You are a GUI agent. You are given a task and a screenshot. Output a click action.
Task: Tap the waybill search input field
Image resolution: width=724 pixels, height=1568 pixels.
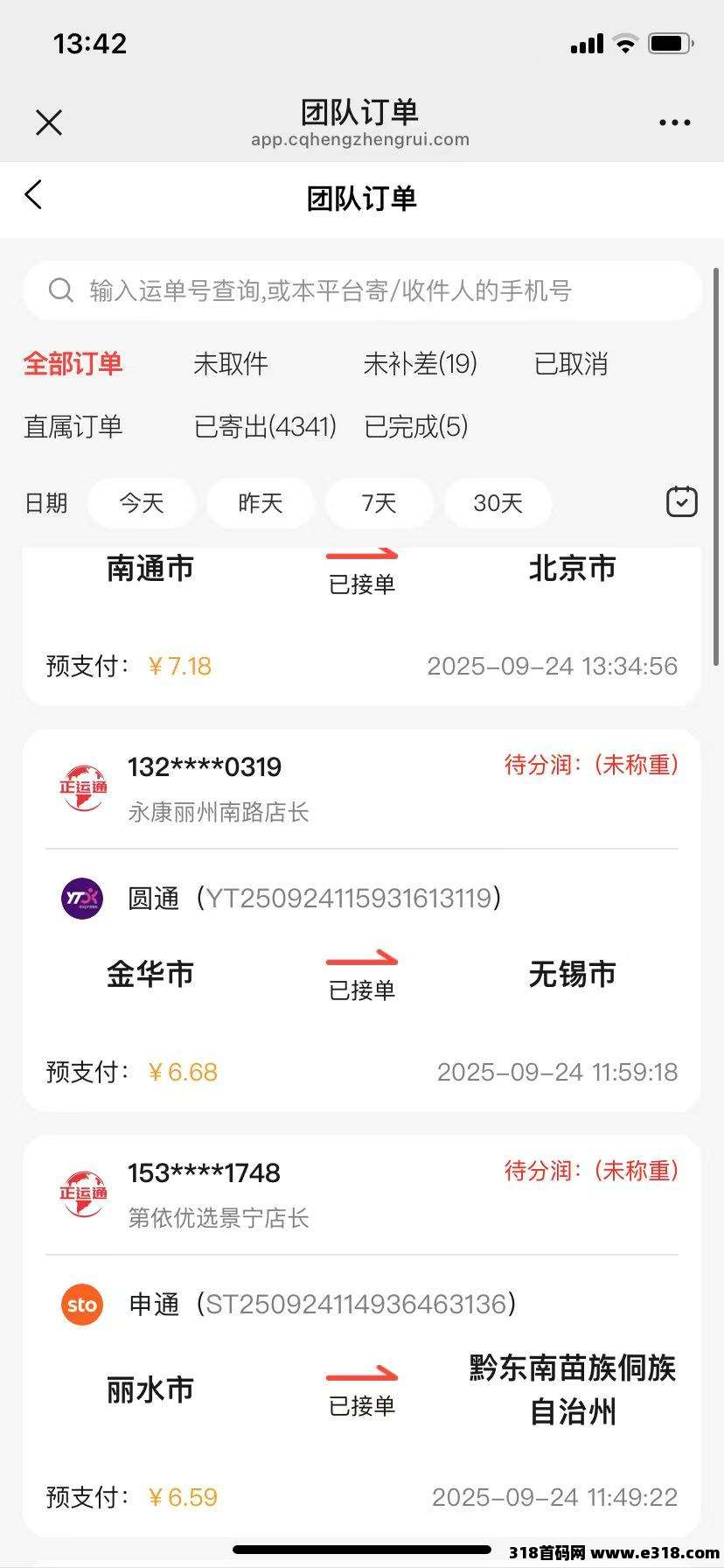362,290
